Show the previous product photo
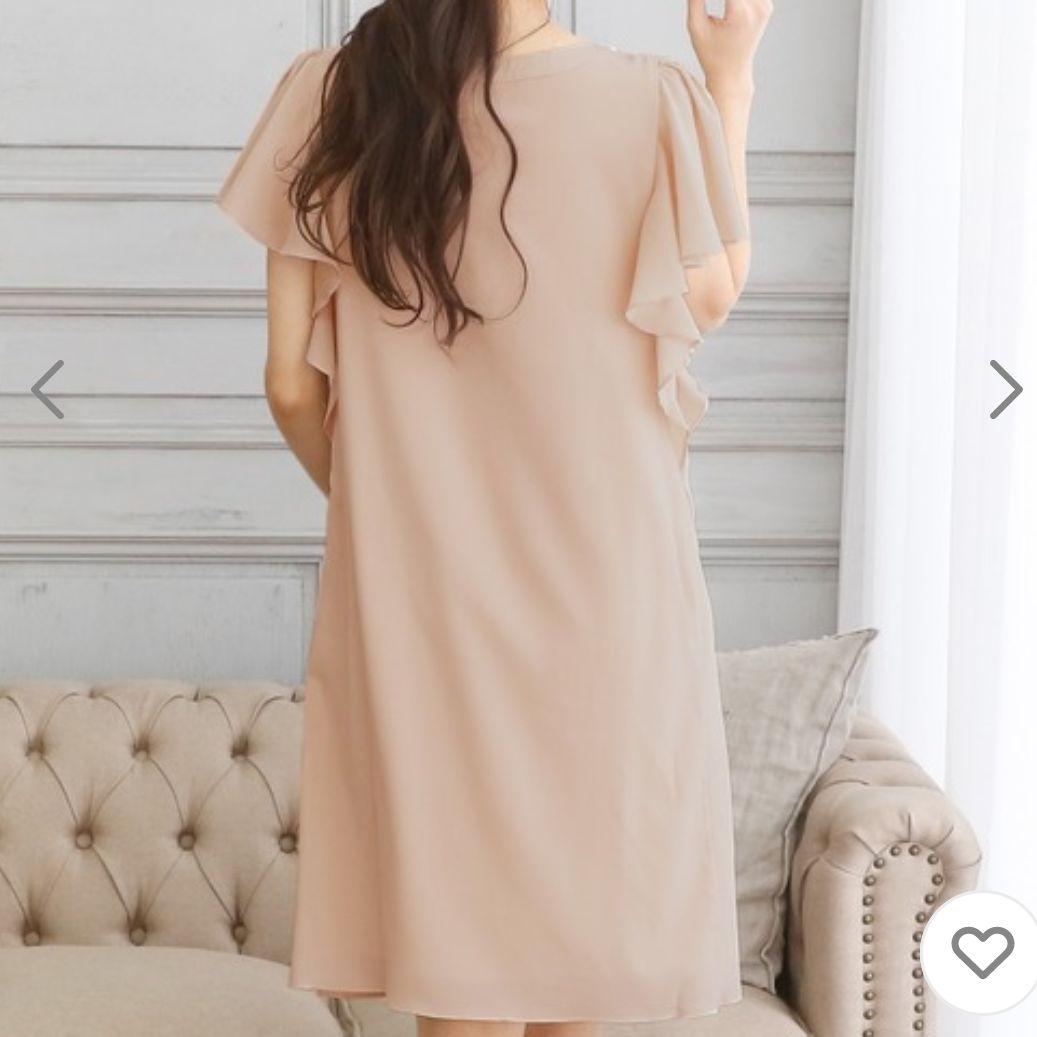This screenshot has height=1037, width=1037. click(48, 389)
